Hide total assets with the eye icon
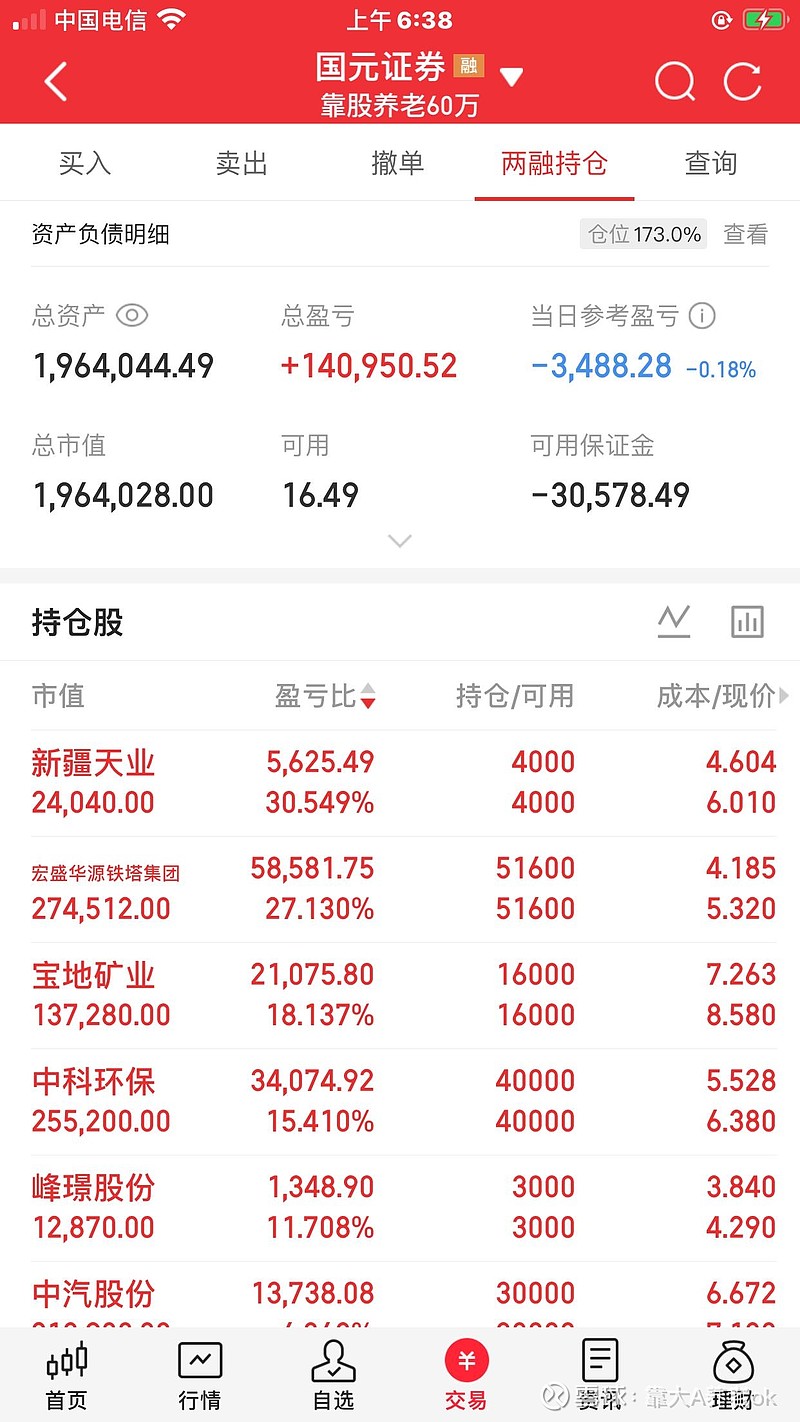This screenshot has width=800, height=1422. pyautogui.click(x=132, y=316)
